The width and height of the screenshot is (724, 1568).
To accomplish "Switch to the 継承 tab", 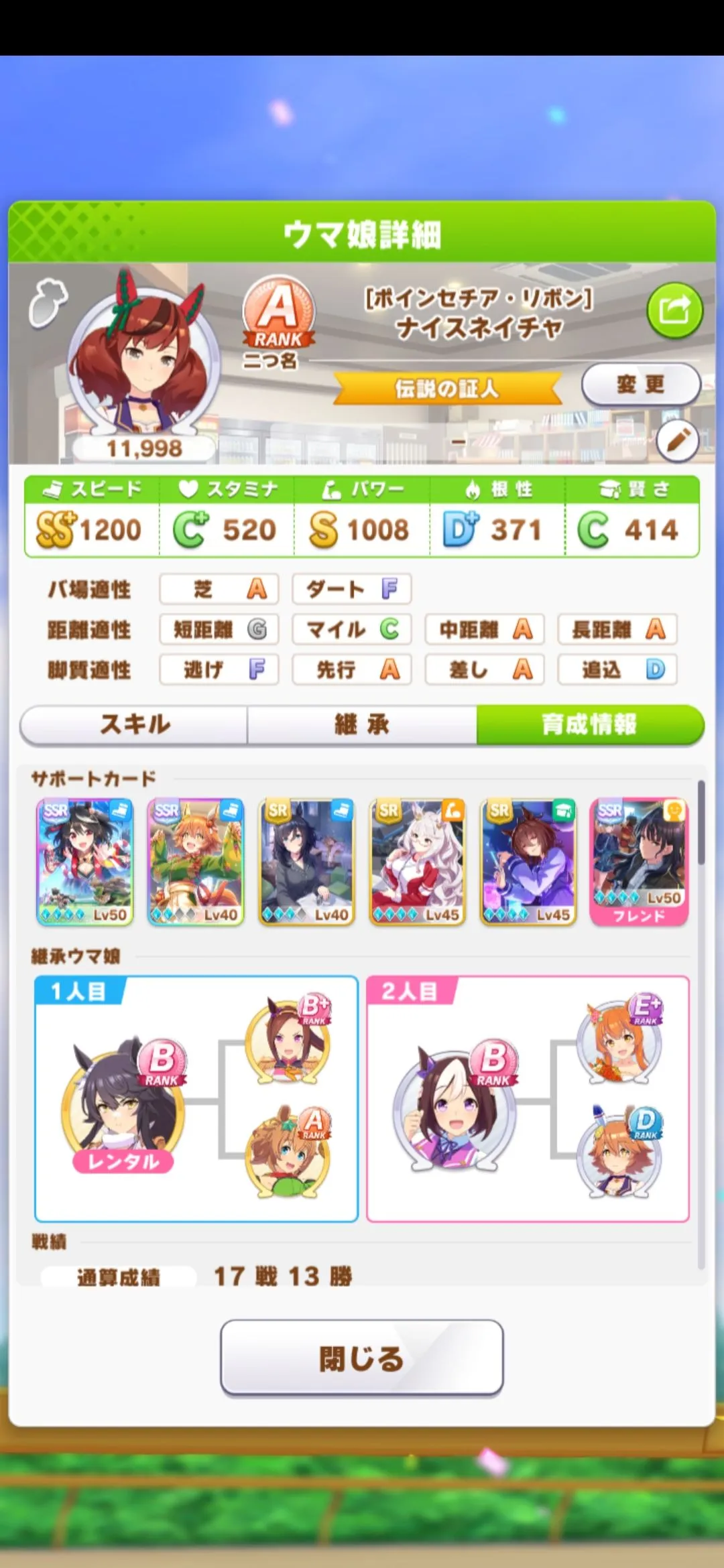I will tap(362, 724).
